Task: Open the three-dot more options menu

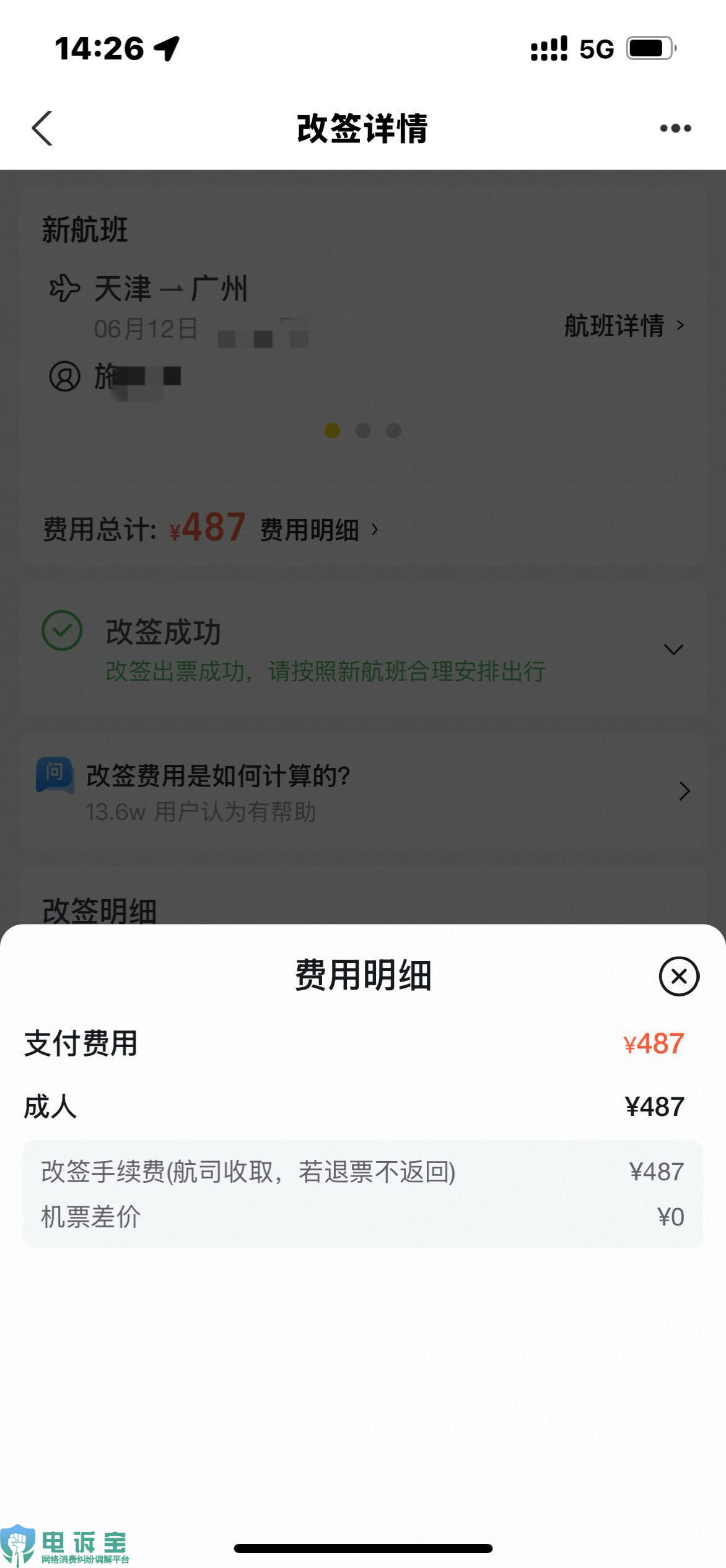Action: (x=675, y=128)
